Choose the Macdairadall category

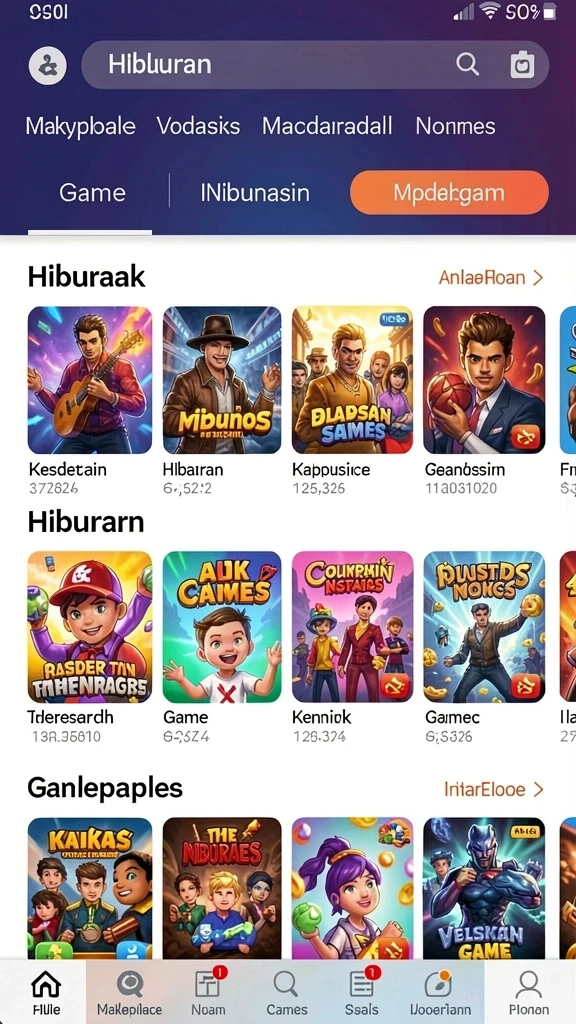(x=327, y=126)
